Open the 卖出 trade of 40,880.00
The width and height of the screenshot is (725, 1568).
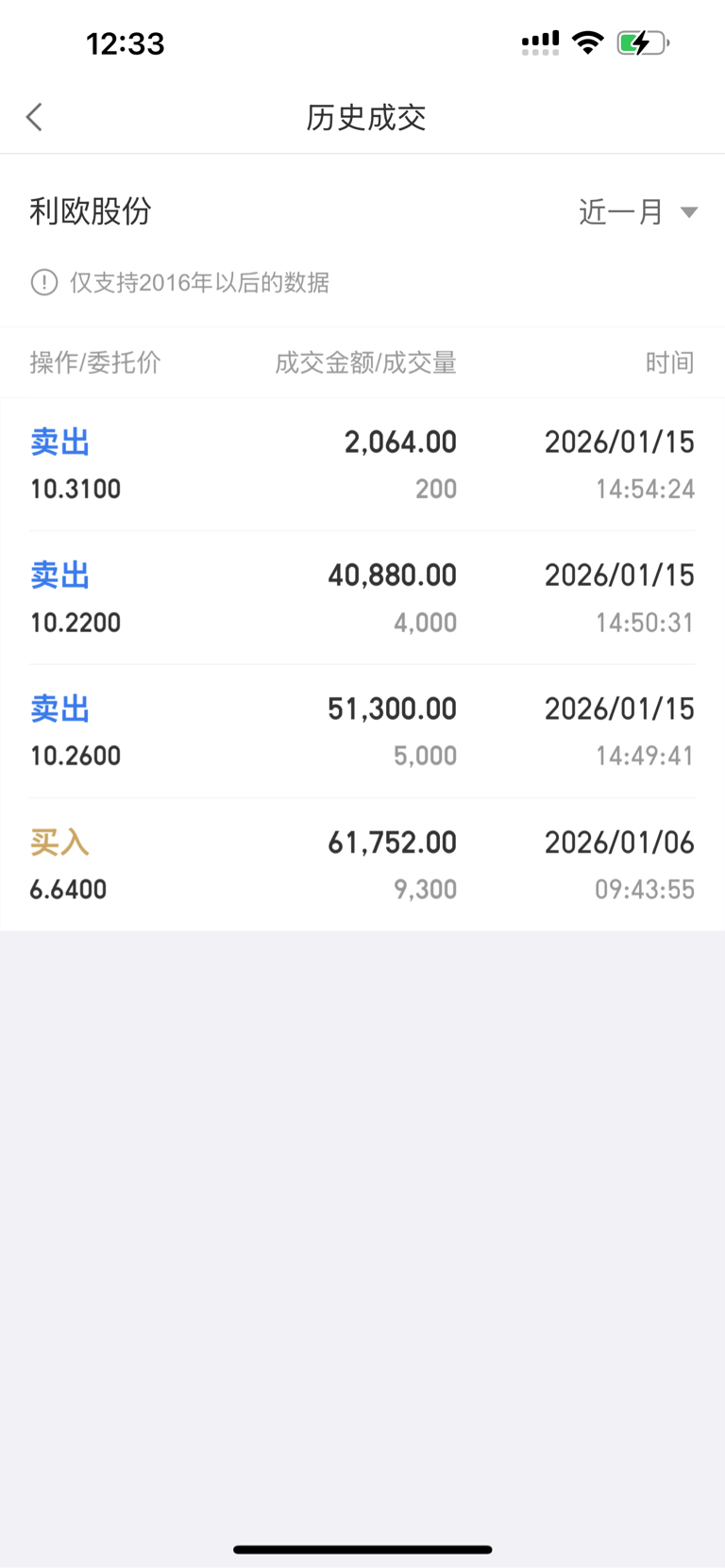click(x=362, y=598)
